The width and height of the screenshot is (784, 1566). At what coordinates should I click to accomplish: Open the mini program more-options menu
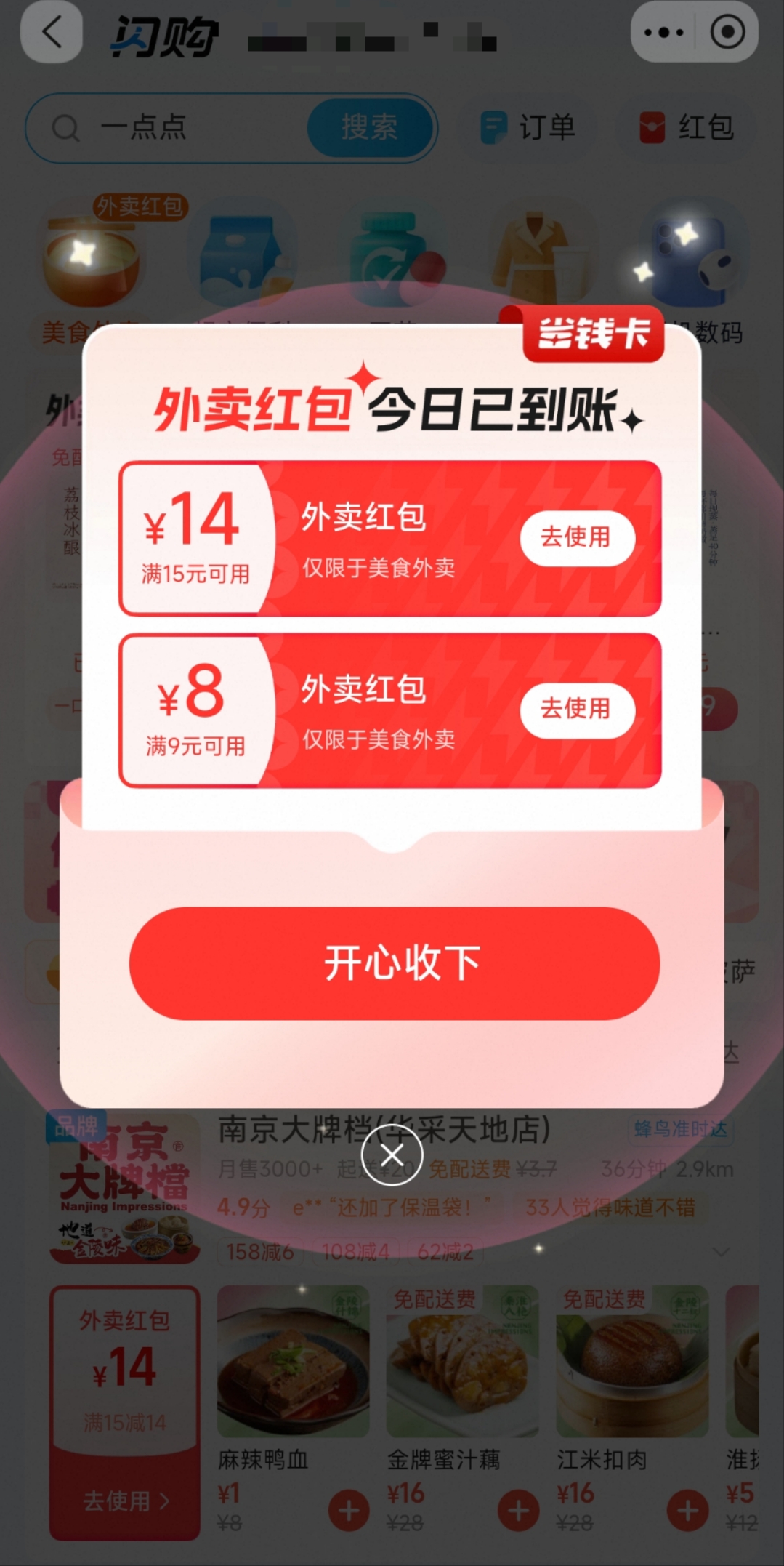(664, 33)
